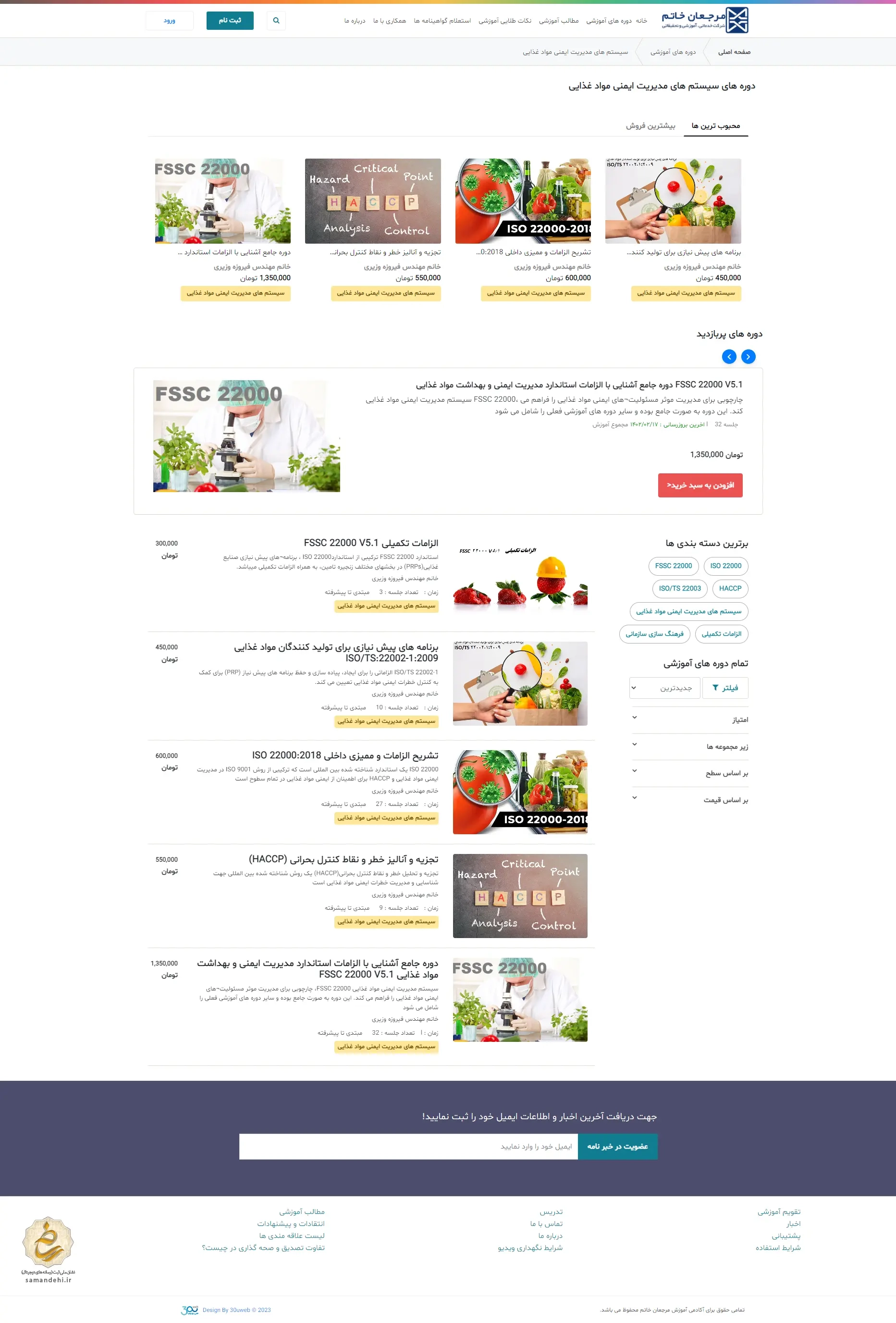896x1323 pixels.
Task: Focus the newsletter email input field
Action: pyautogui.click(x=408, y=1146)
